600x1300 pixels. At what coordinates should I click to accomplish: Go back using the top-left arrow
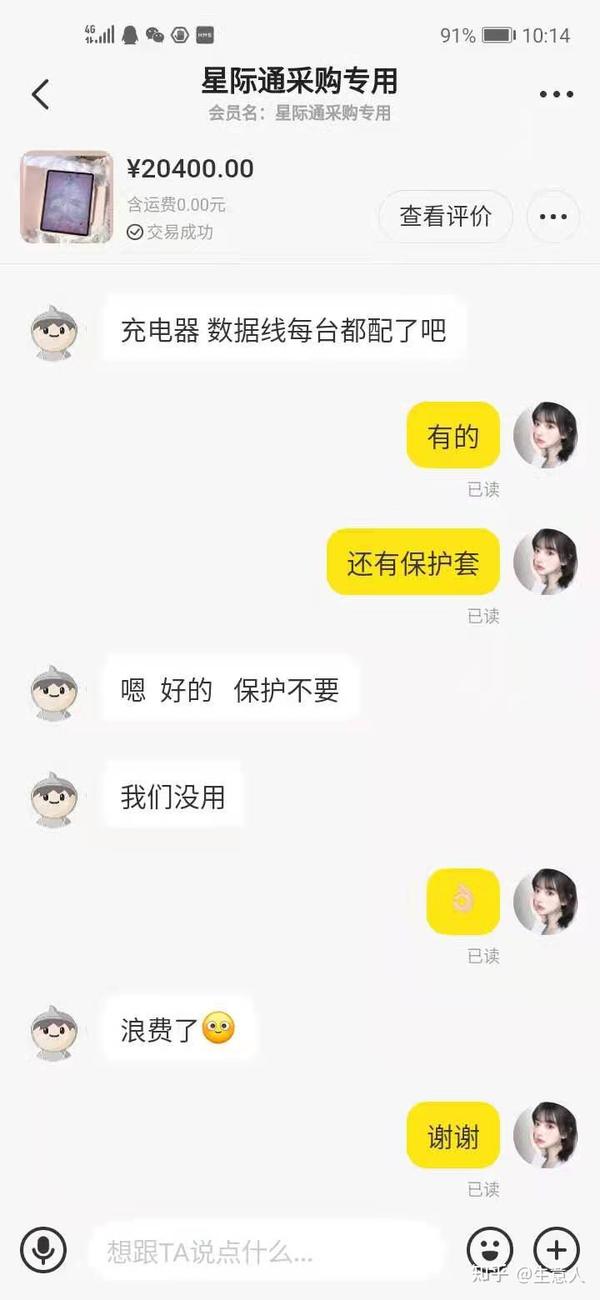[x=40, y=95]
